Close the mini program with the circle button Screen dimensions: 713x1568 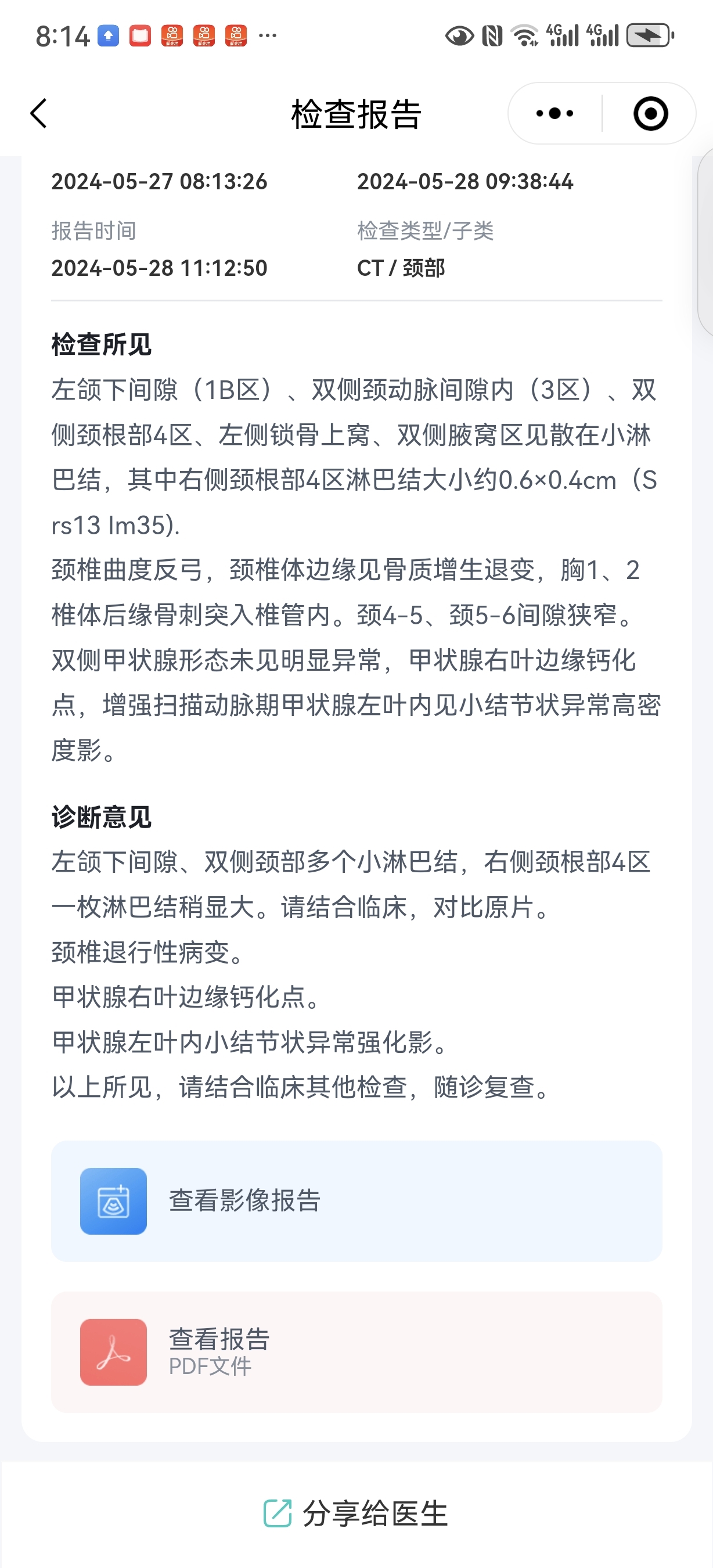(650, 113)
